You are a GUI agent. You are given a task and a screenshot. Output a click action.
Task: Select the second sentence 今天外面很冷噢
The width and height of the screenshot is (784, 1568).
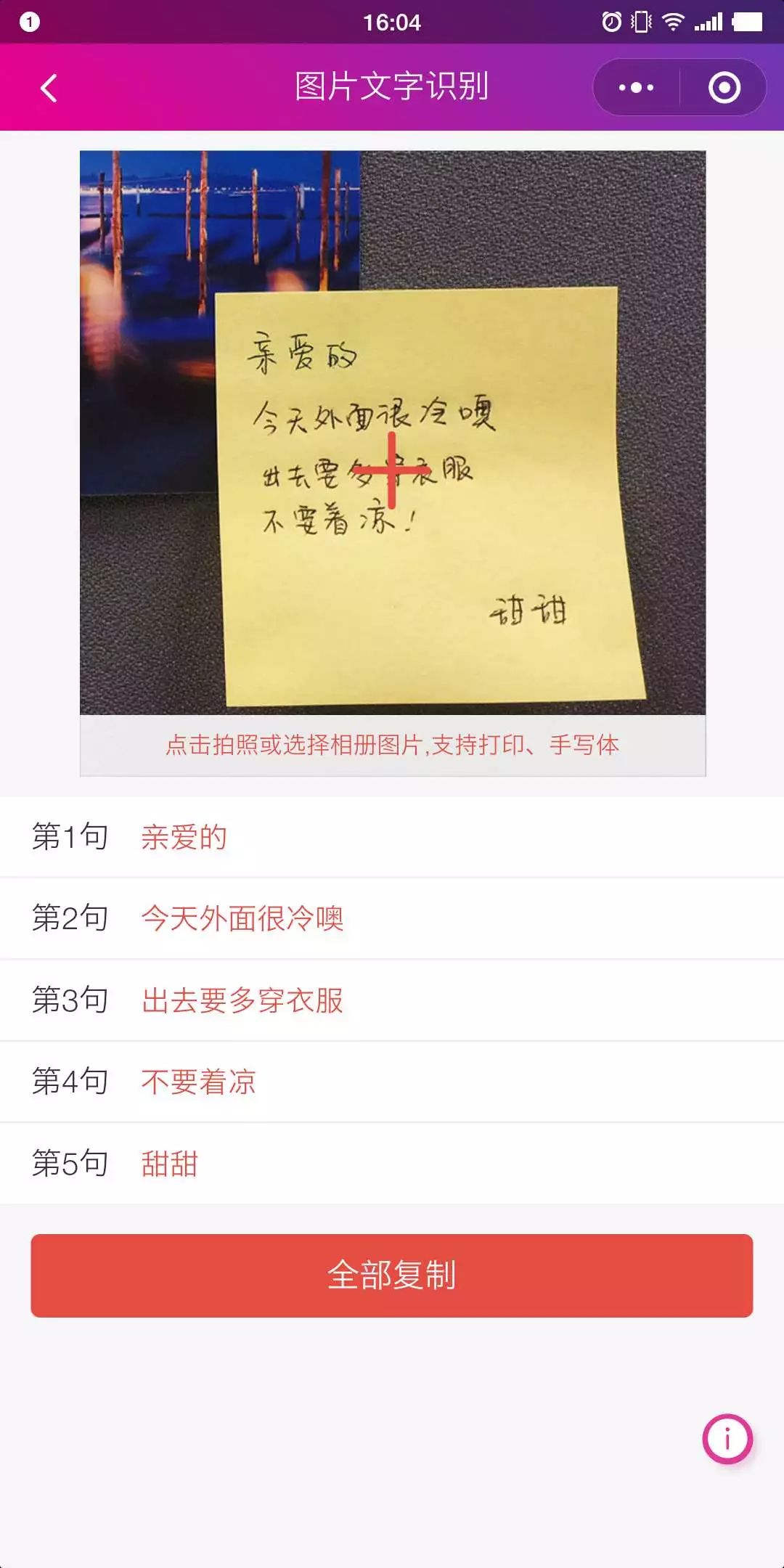[x=242, y=918]
